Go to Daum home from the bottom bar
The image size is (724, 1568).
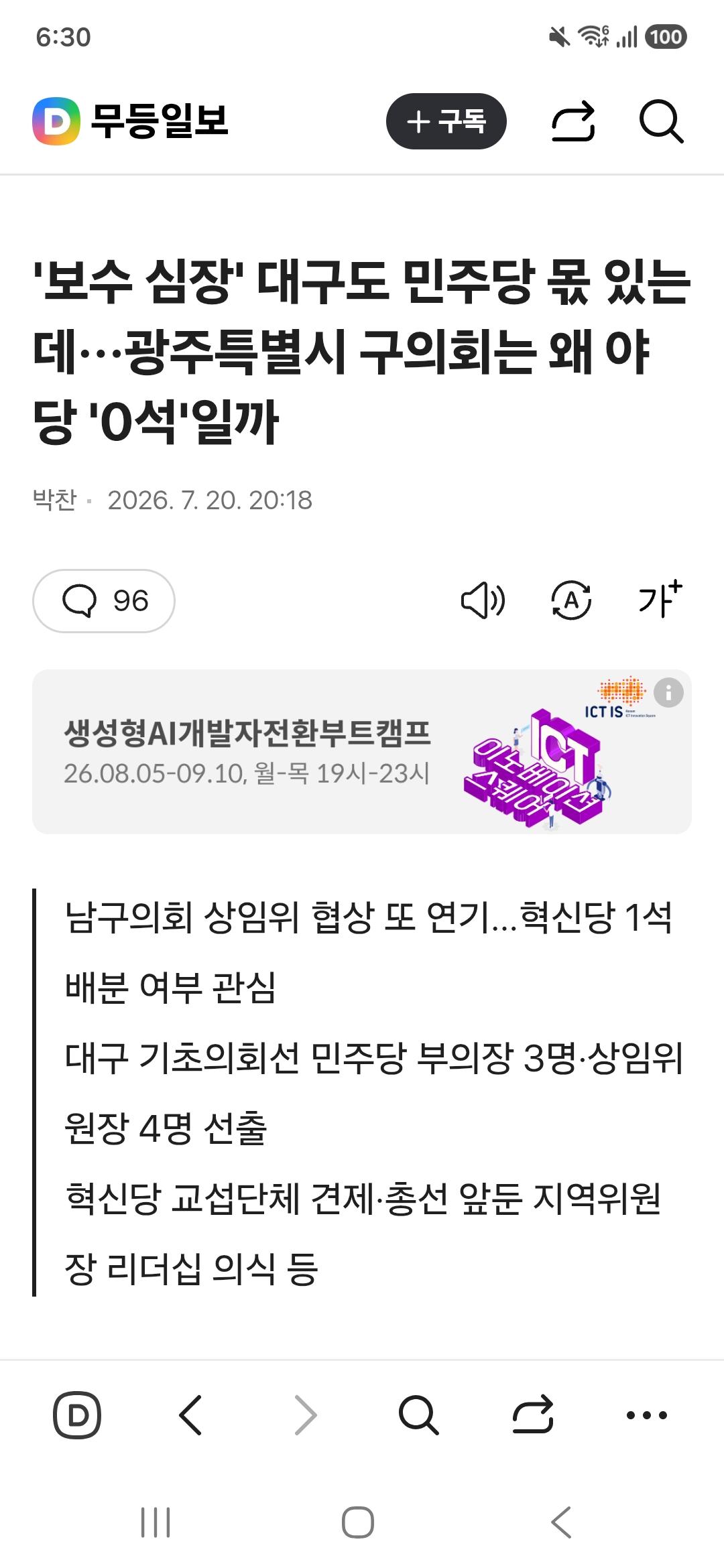[x=77, y=1415]
